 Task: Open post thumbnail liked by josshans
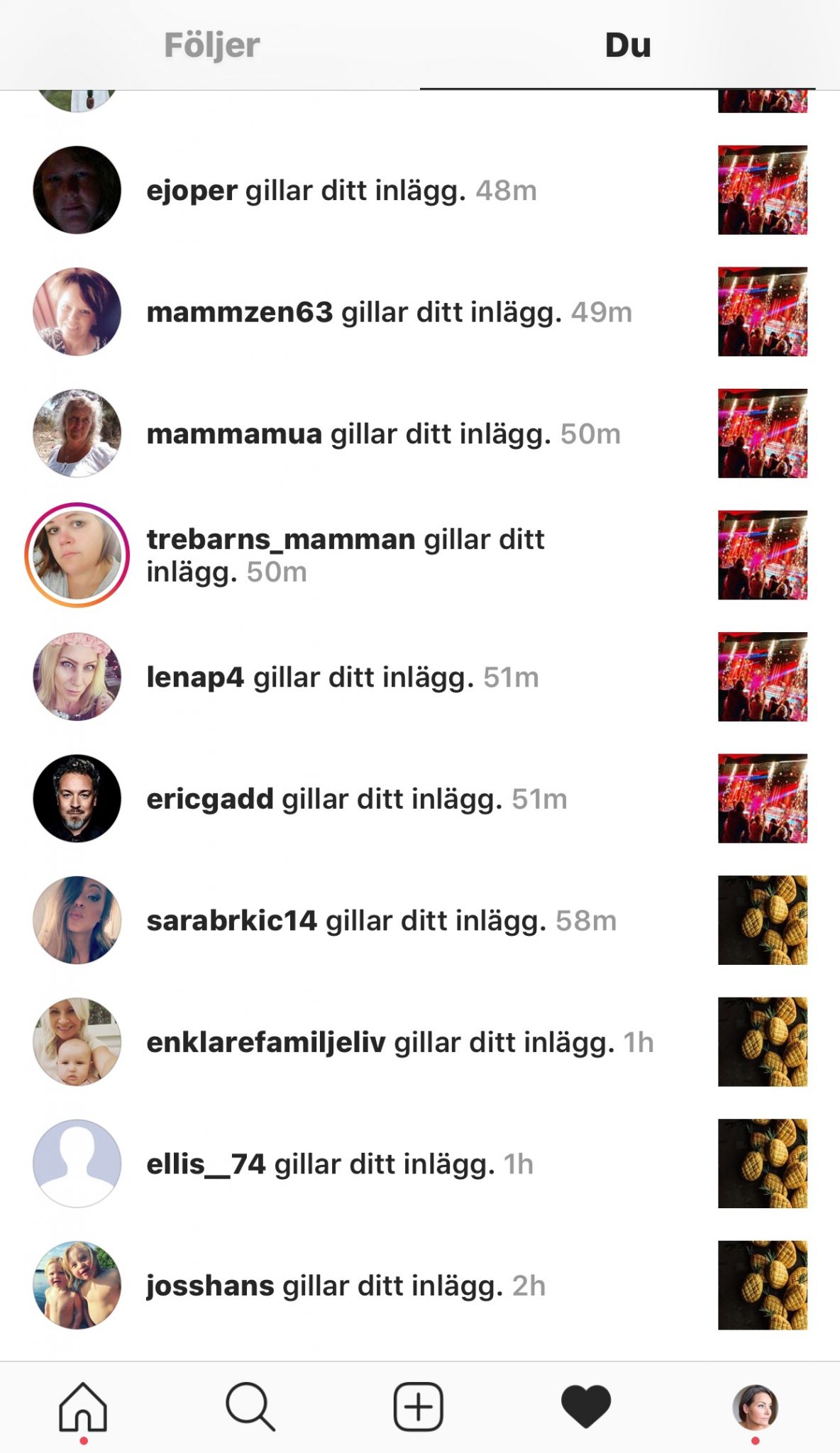[x=762, y=1285]
